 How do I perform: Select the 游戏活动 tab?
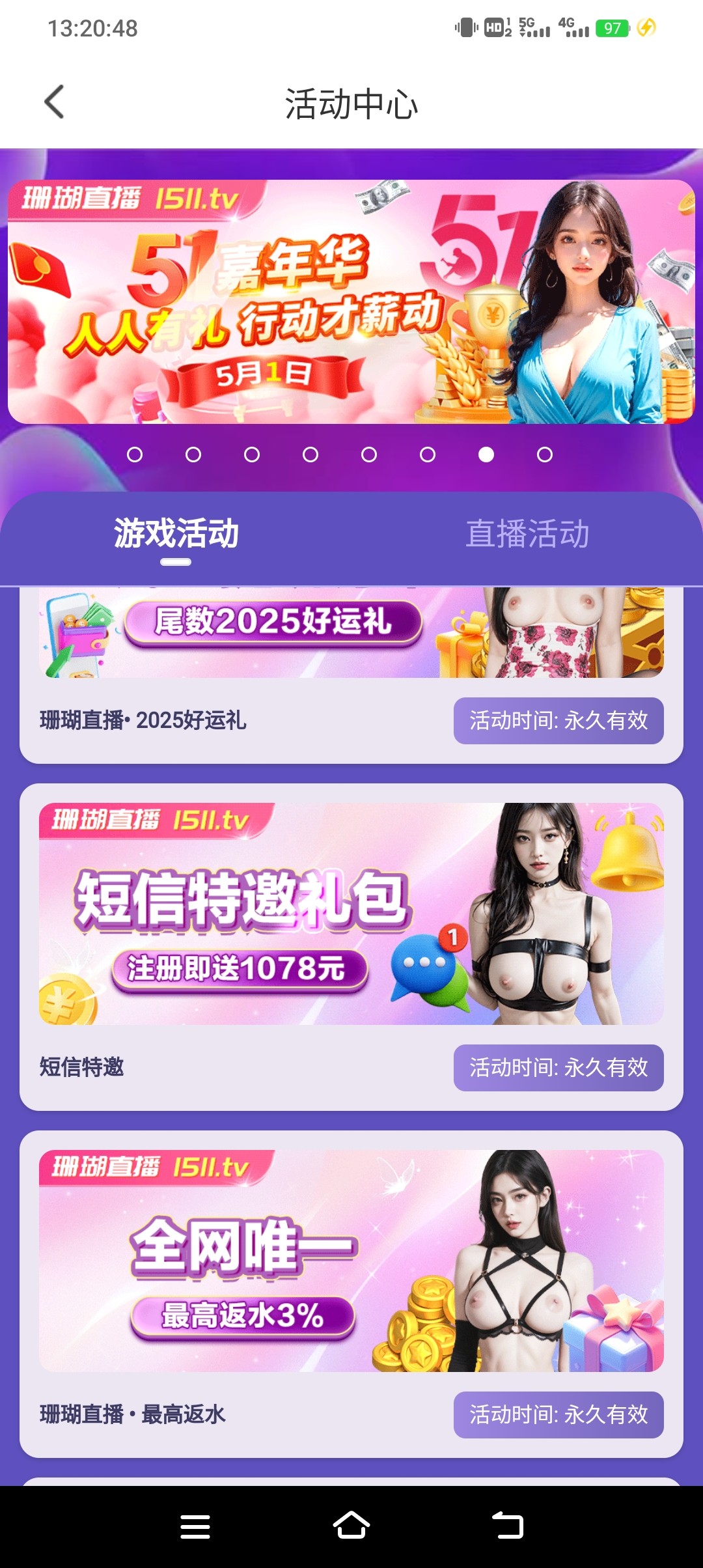176,534
